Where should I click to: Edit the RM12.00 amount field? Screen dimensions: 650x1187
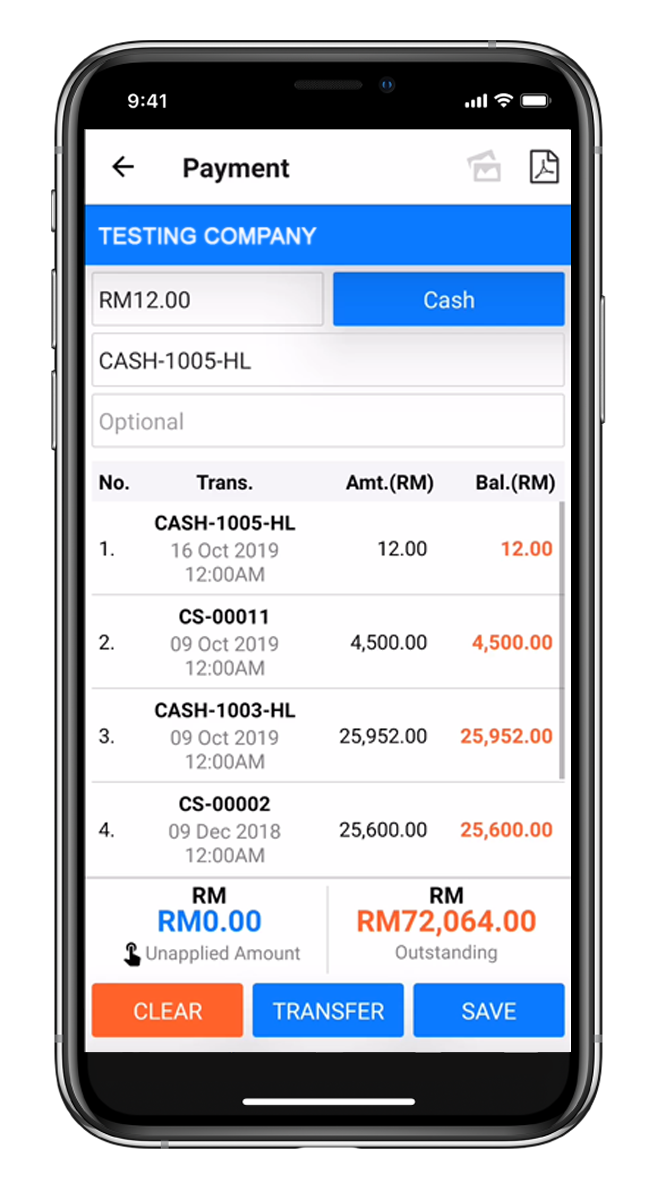208,300
